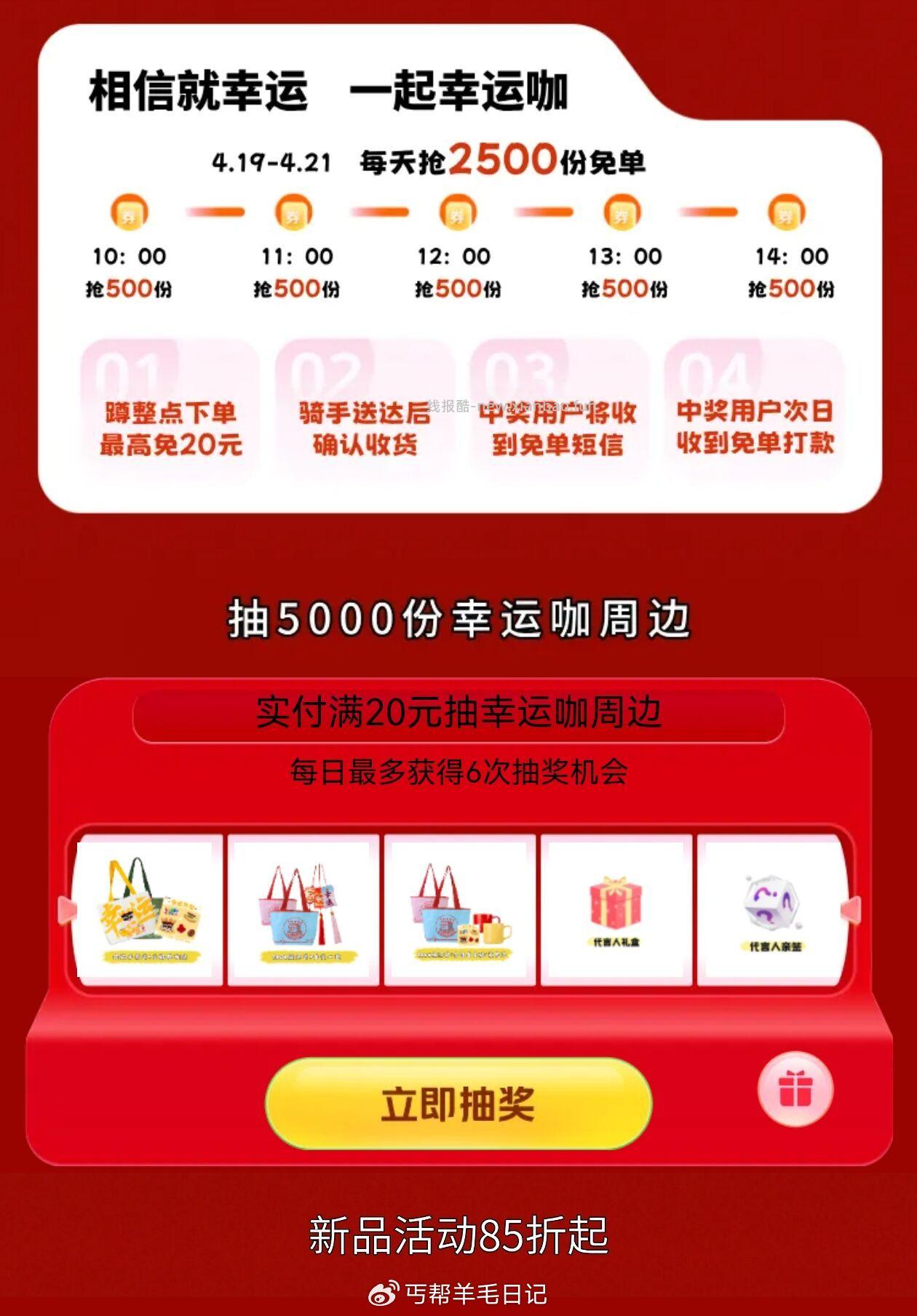Screen dimensions: 917x1316
Task: Click the 13:00 coupon icon
Action: point(622,213)
